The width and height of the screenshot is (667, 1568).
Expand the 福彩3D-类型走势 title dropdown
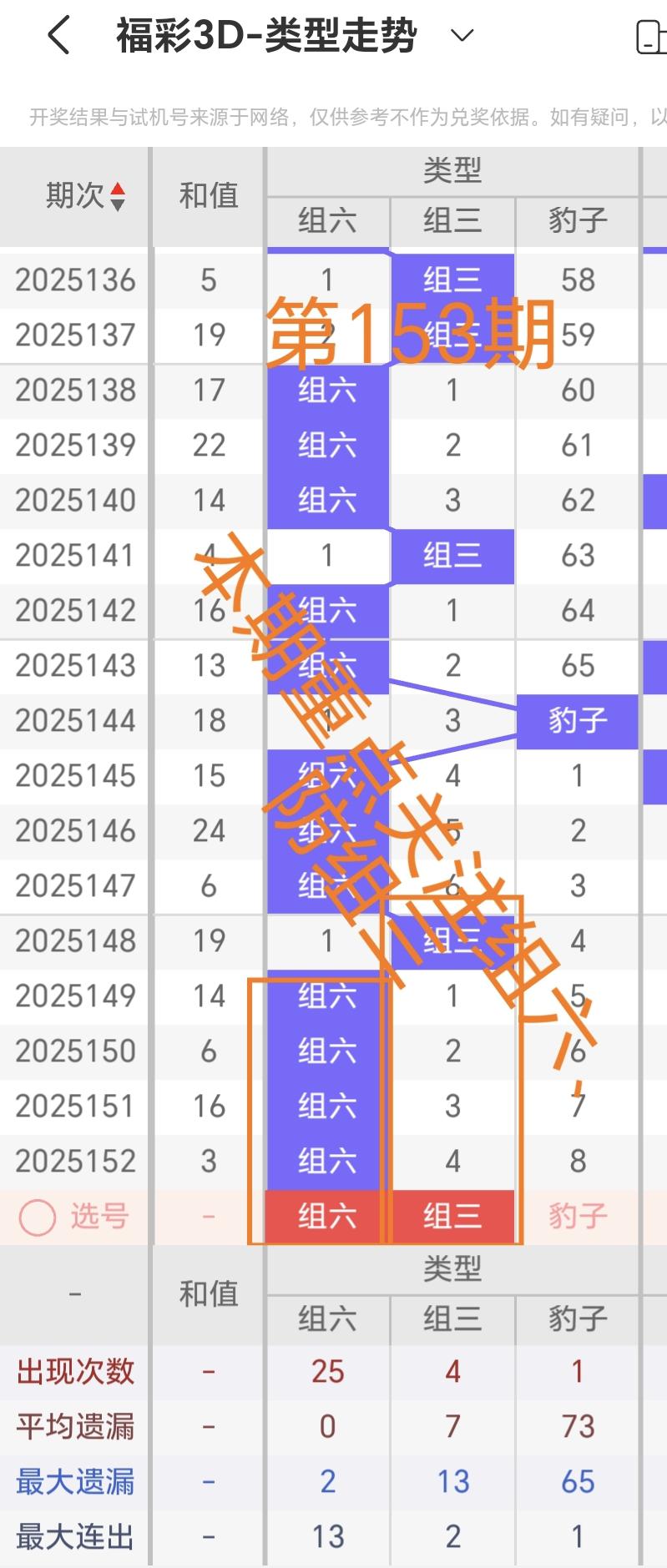(x=462, y=36)
